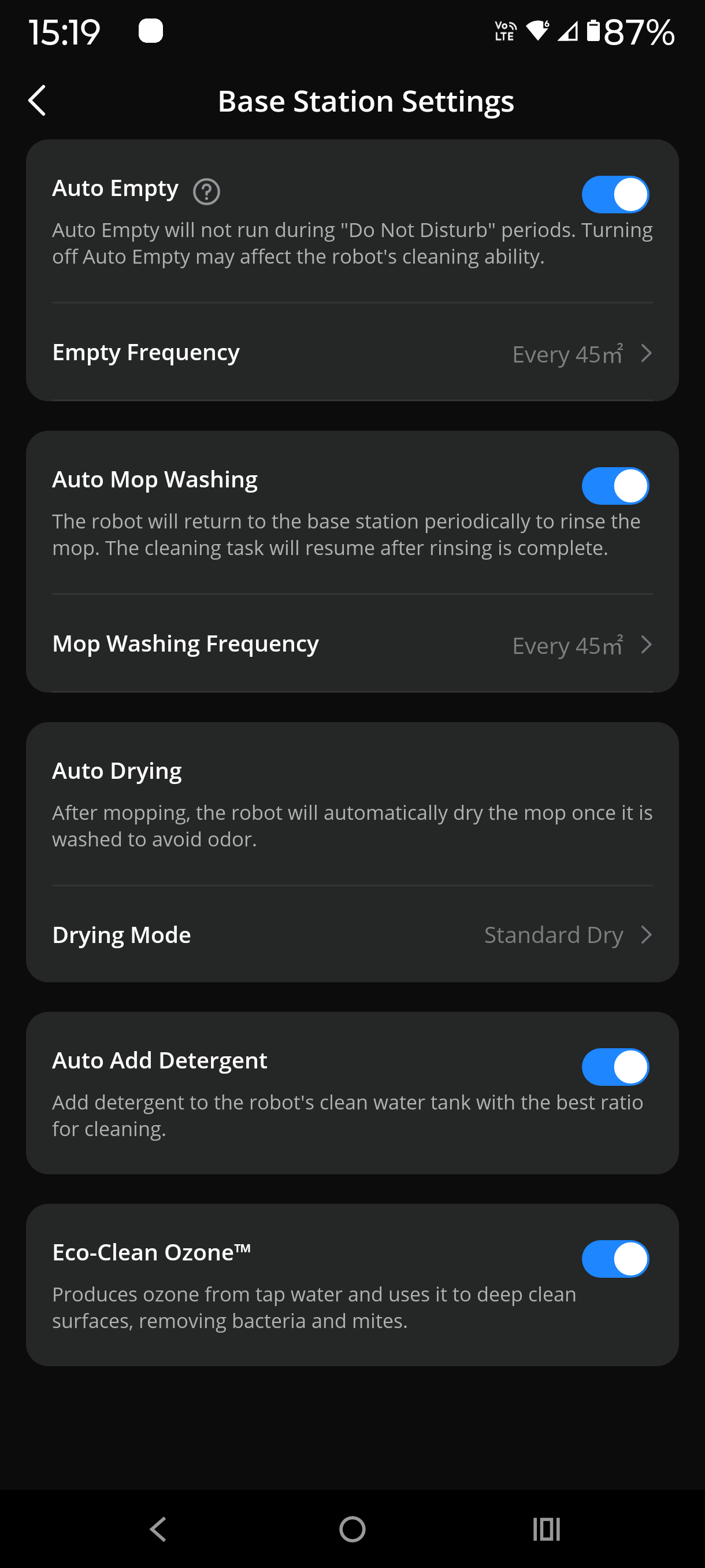The width and height of the screenshot is (705, 1568).
Task: Change Mop Washing Frequency
Action: [352, 645]
